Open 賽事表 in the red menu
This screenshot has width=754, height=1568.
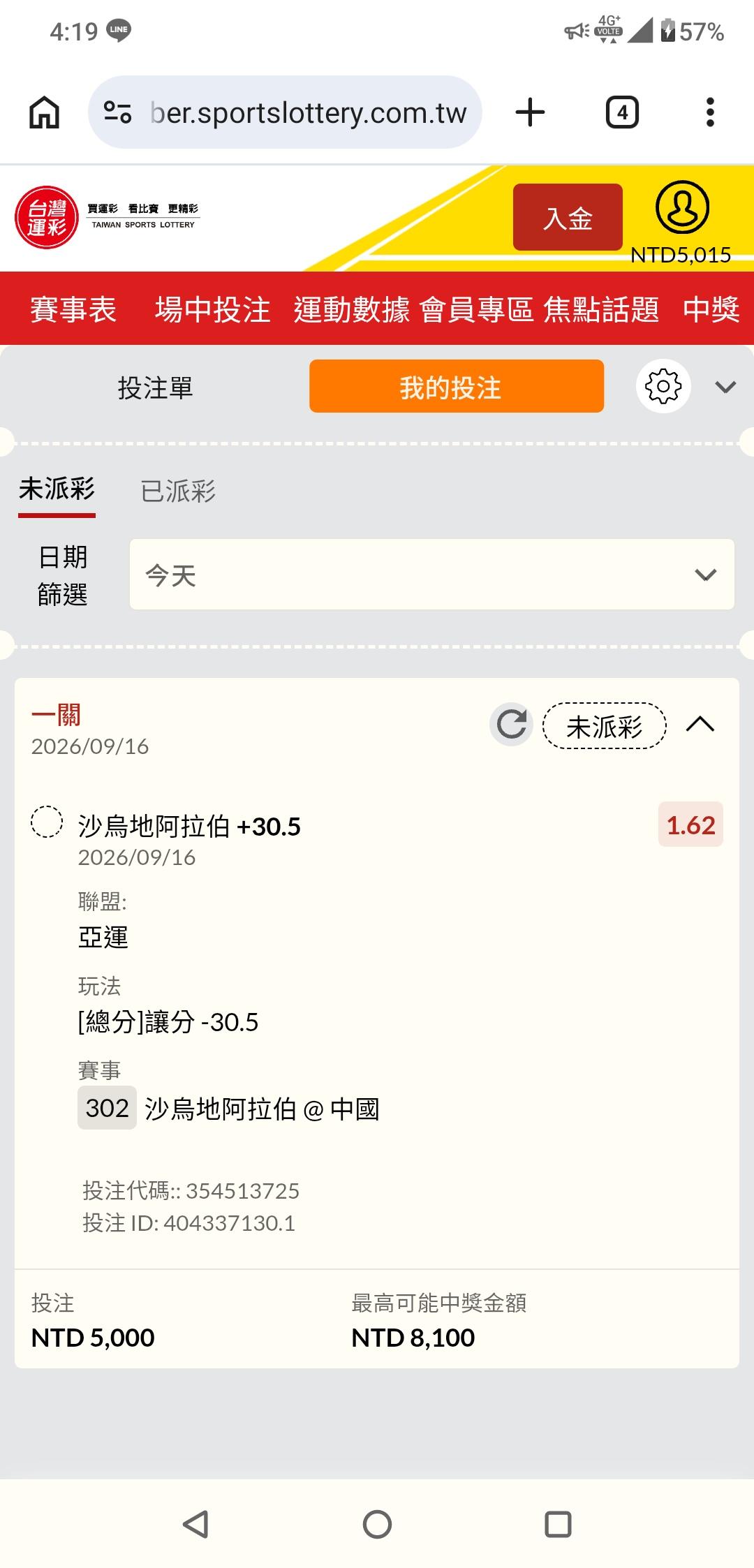coord(73,309)
